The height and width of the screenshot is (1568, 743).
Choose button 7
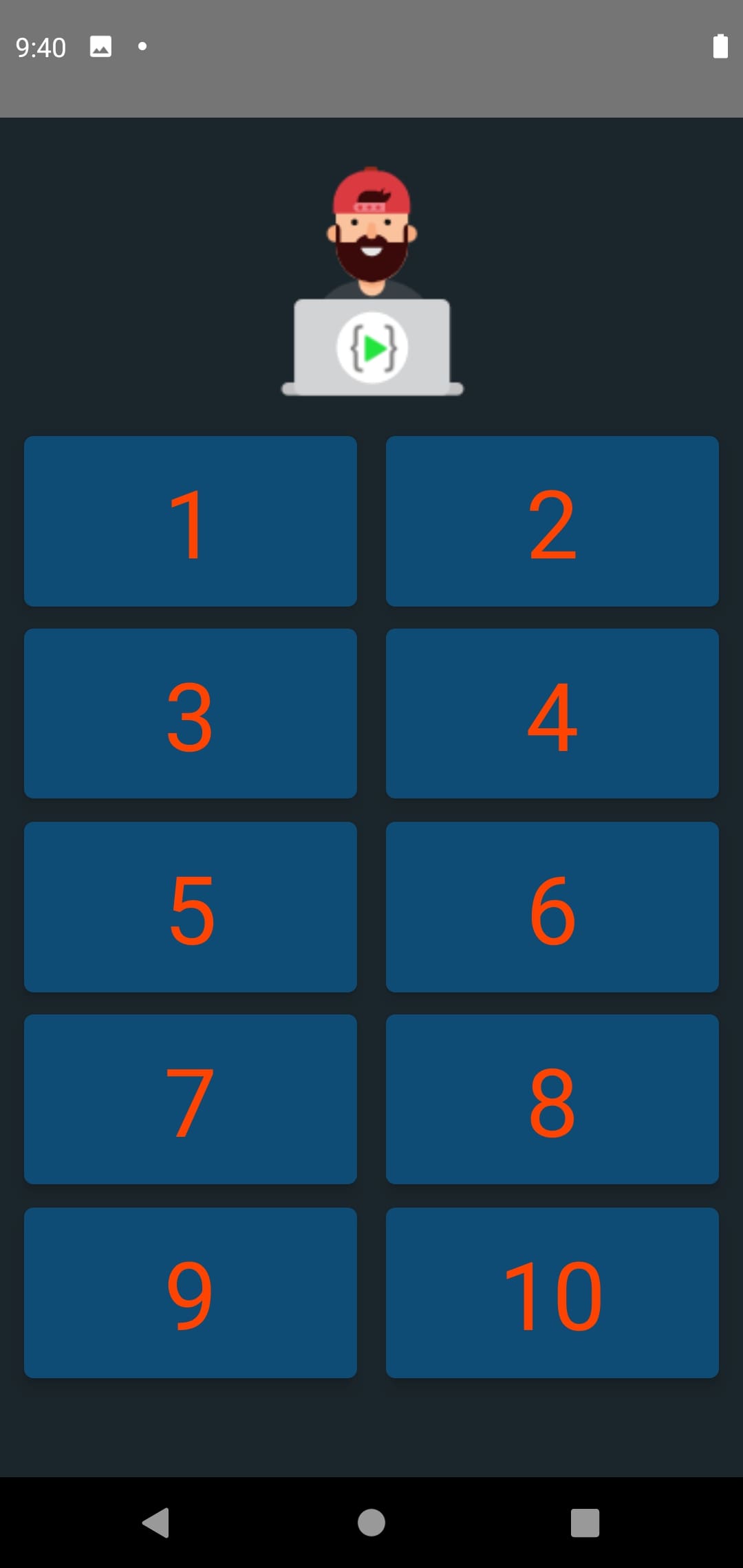pyautogui.click(x=190, y=1099)
